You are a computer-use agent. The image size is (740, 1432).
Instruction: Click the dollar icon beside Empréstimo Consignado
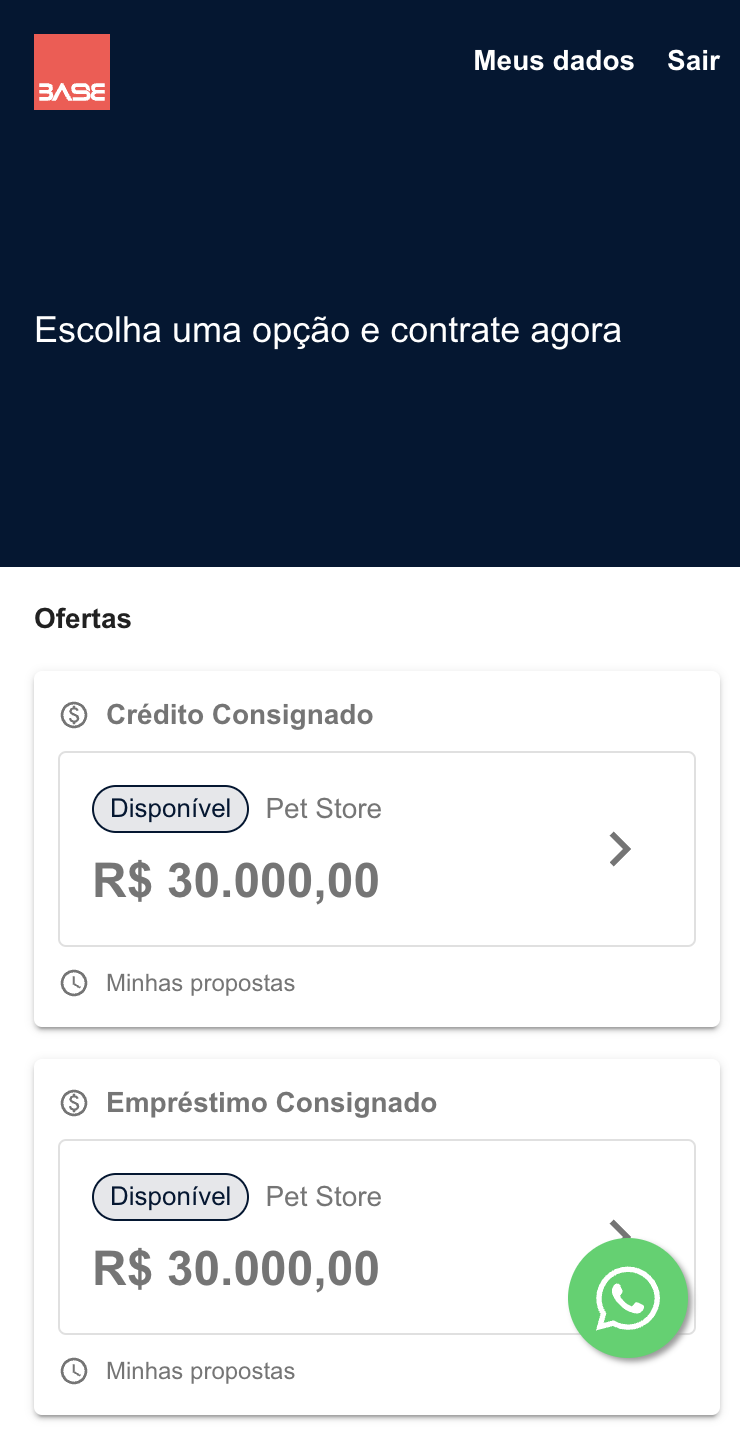click(x=74, y=1103)
